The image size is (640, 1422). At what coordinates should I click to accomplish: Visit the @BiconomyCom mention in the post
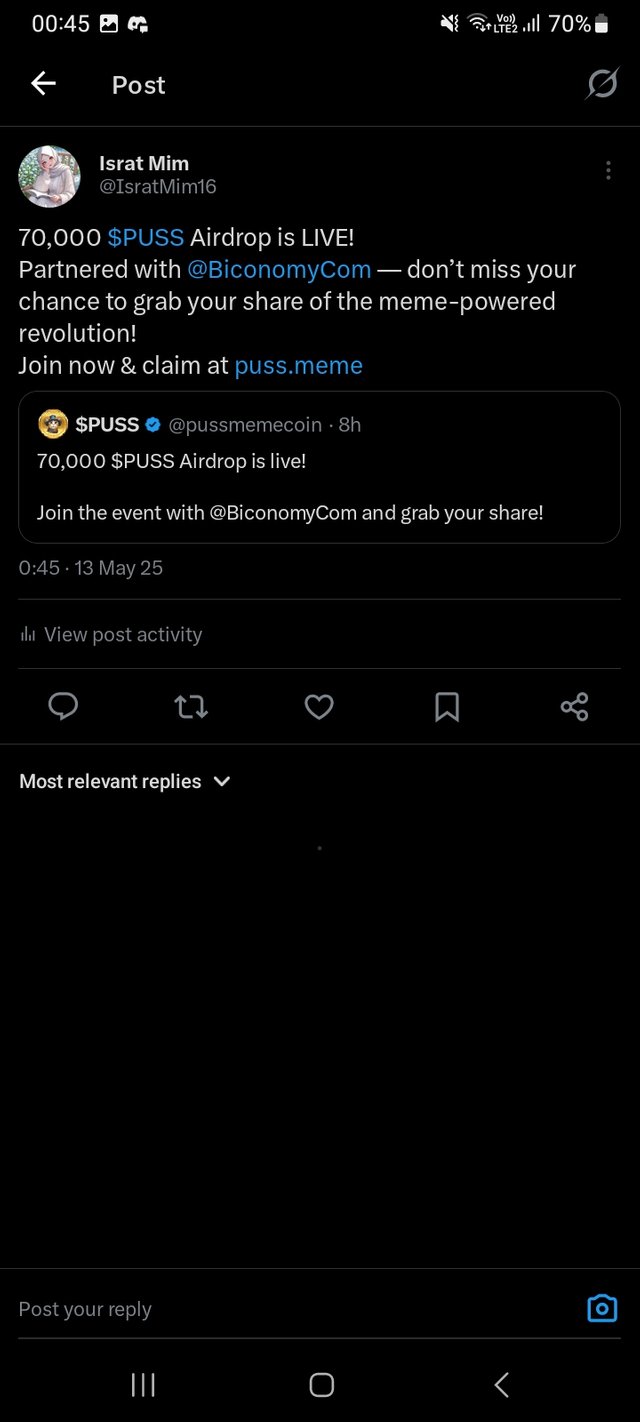279,269
